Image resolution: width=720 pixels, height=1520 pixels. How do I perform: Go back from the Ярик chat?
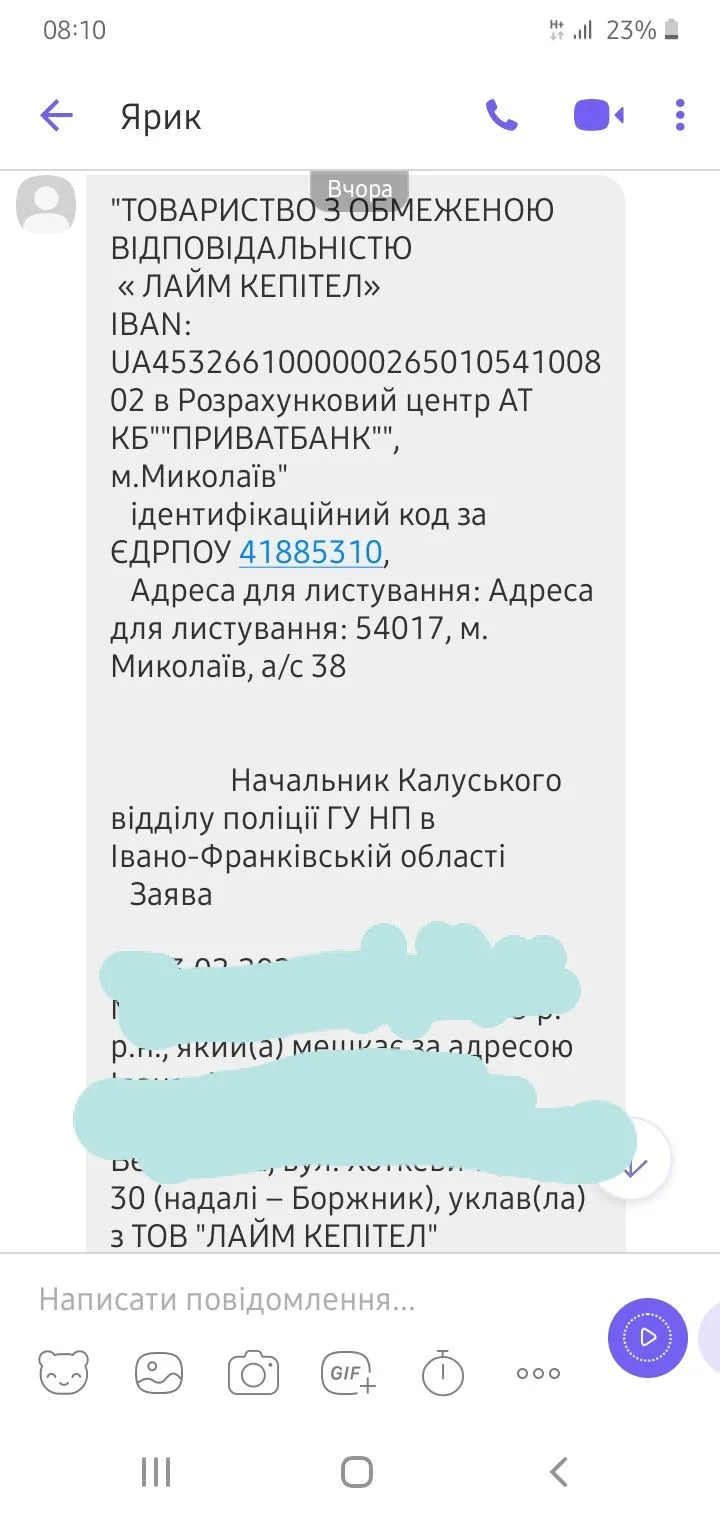pyautogui.click(x=56, y=116)
